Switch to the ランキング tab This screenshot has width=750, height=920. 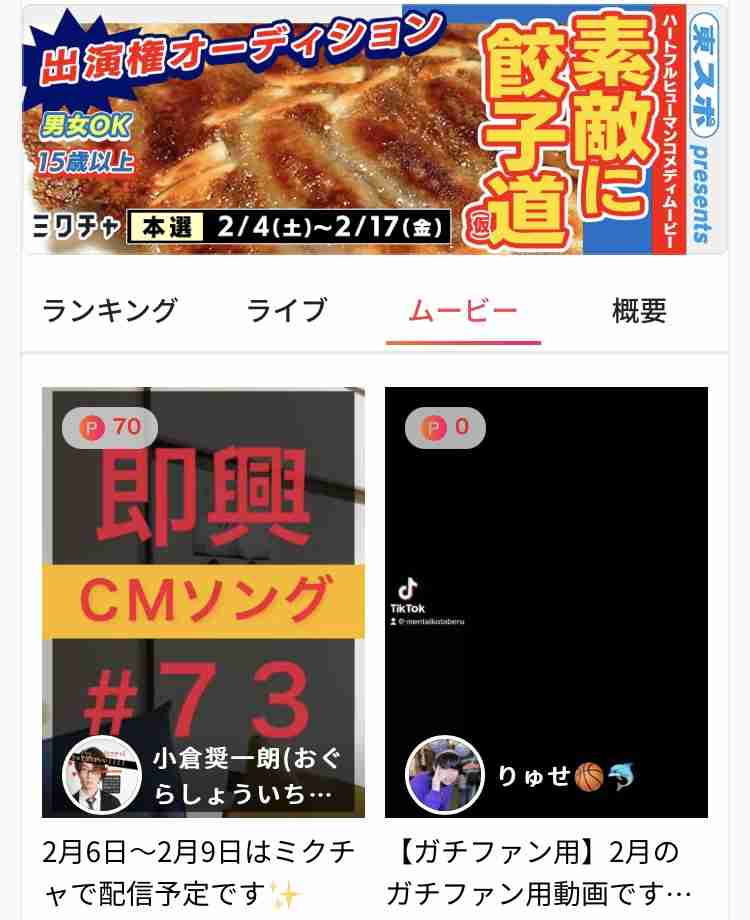[x=110, y=310]
